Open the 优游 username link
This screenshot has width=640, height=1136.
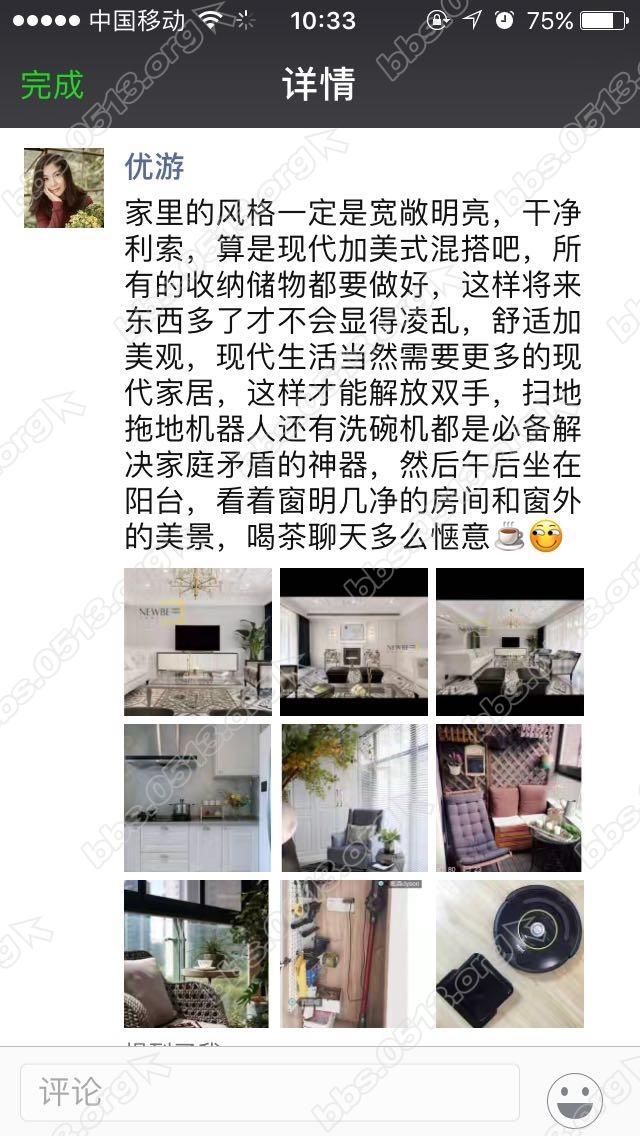[154, 166]
